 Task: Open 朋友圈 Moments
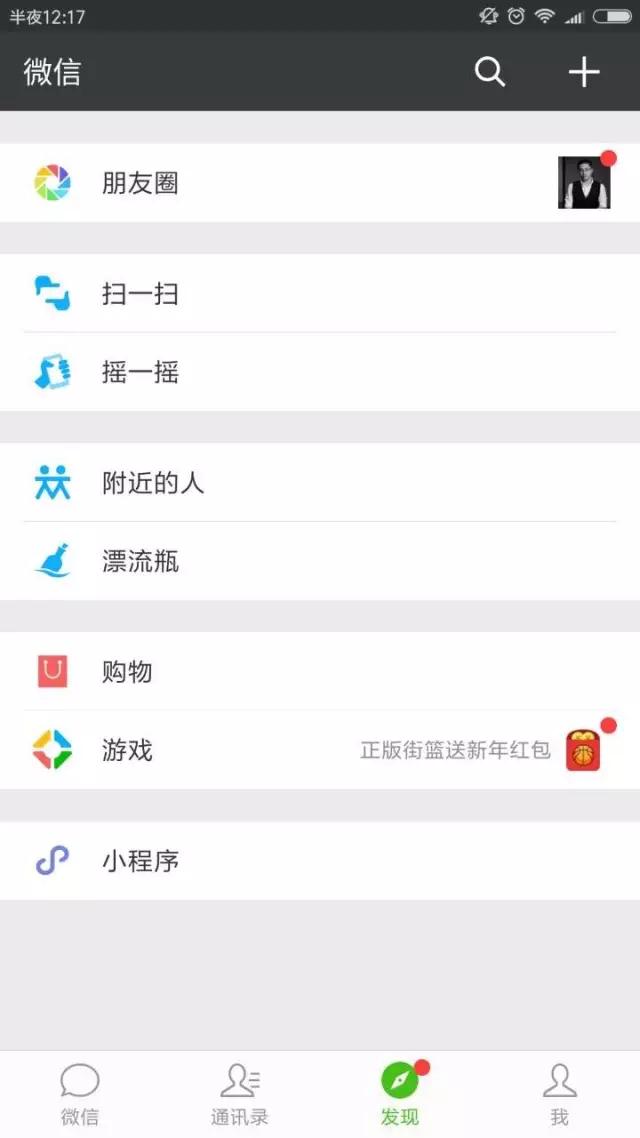pos(320,183)
